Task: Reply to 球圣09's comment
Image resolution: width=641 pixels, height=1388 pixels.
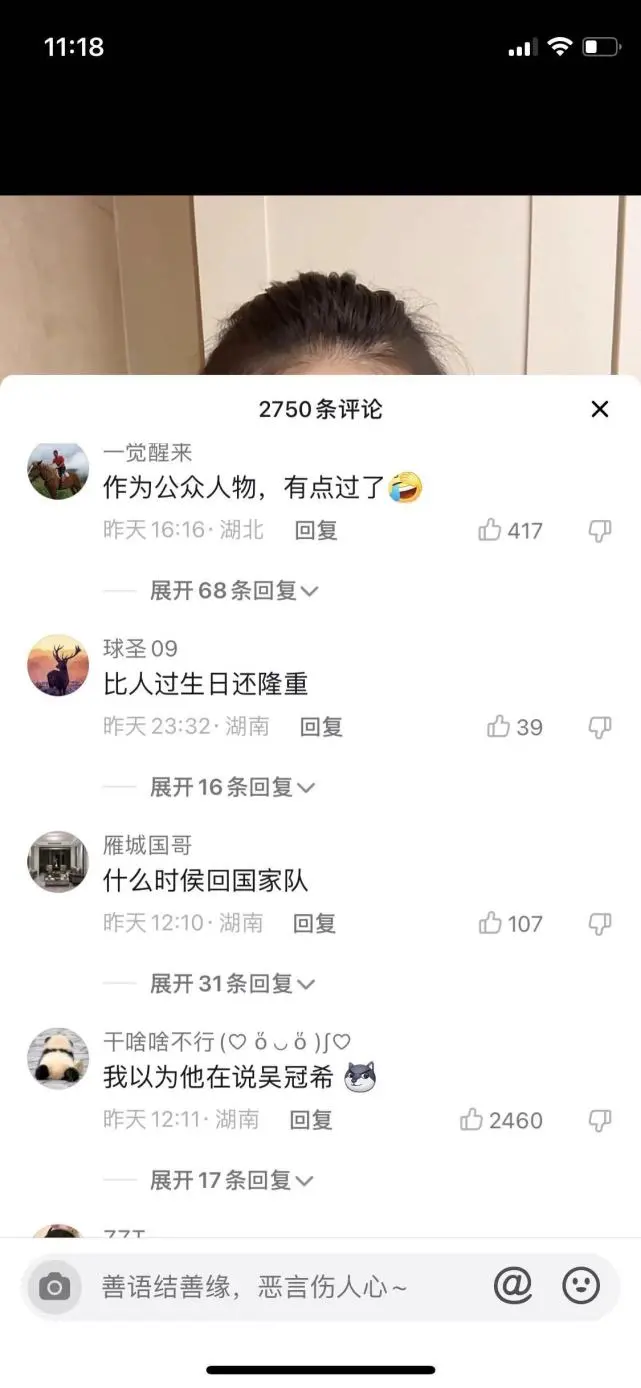Action: pyautogui.click(x=321, y=727)
